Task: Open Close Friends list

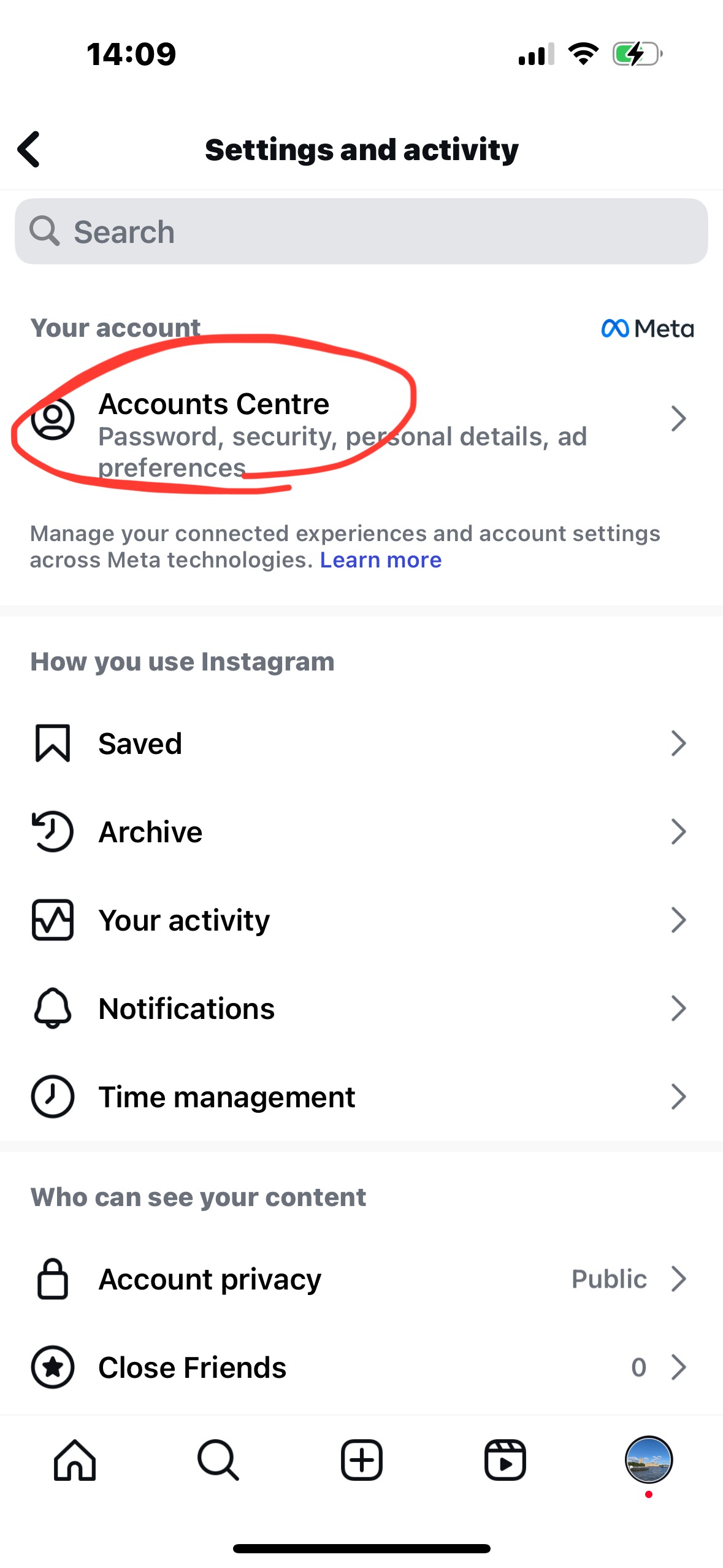Action: (361, 1367)
